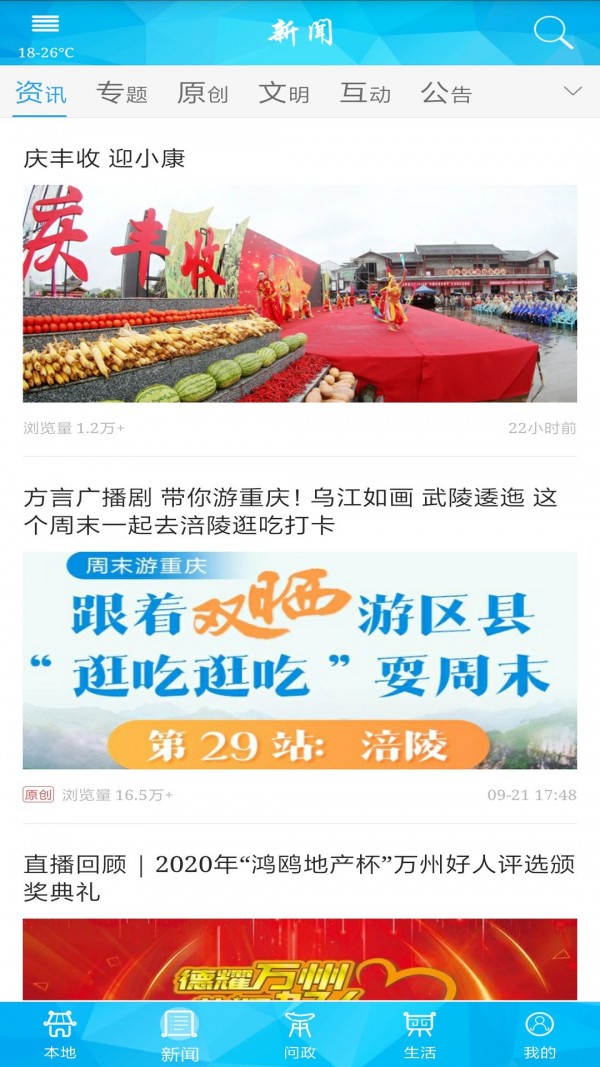
Task: Open the 万州好人评选颁奖典礼 live replay
Action: (x=300, y=878)
